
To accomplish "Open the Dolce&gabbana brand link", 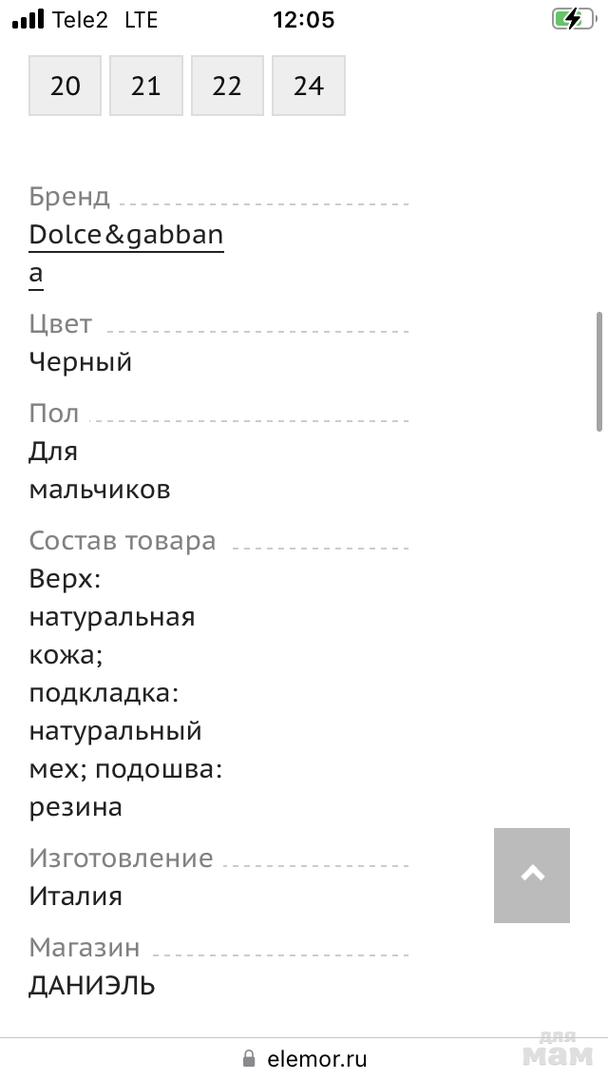I will (x=125, y=236).
